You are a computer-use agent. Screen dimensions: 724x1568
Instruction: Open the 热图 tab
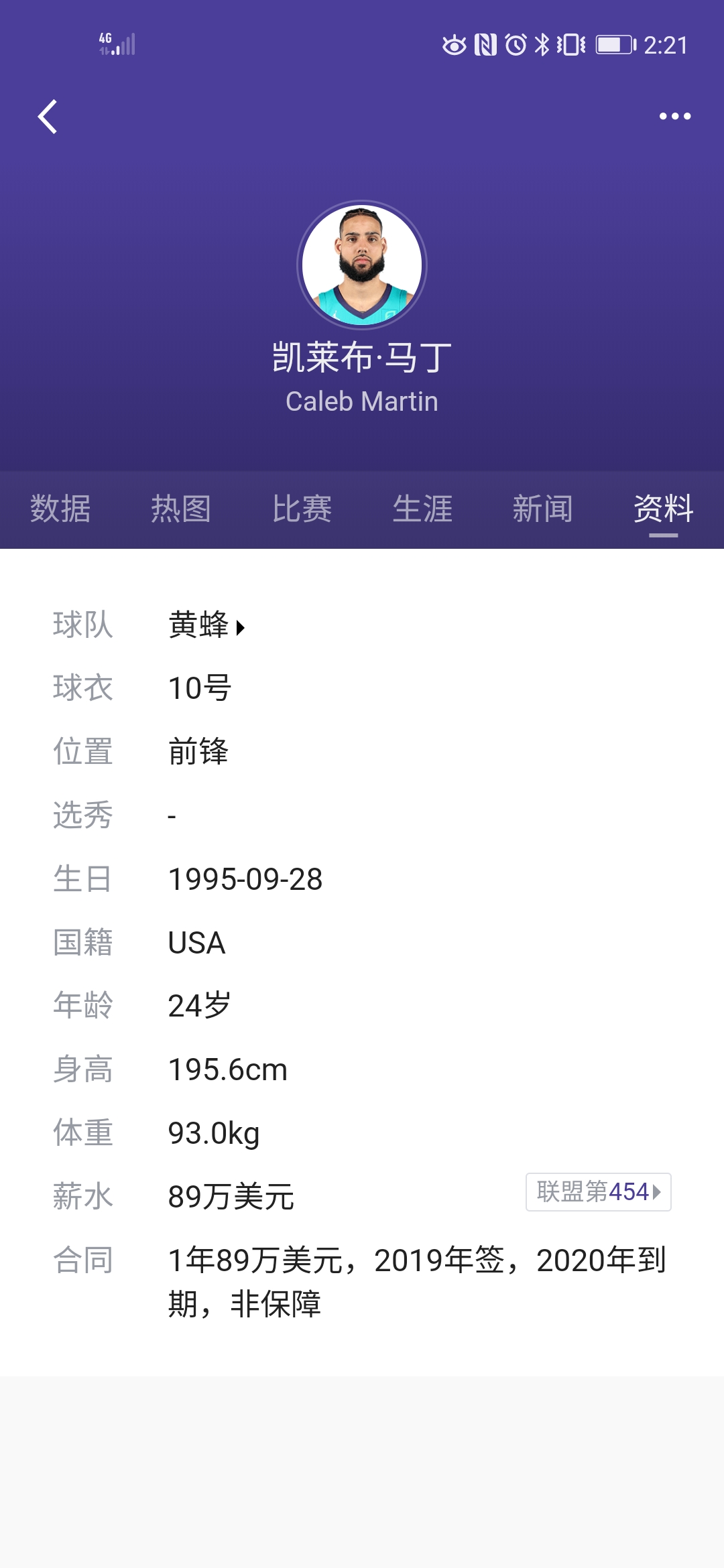181,509
